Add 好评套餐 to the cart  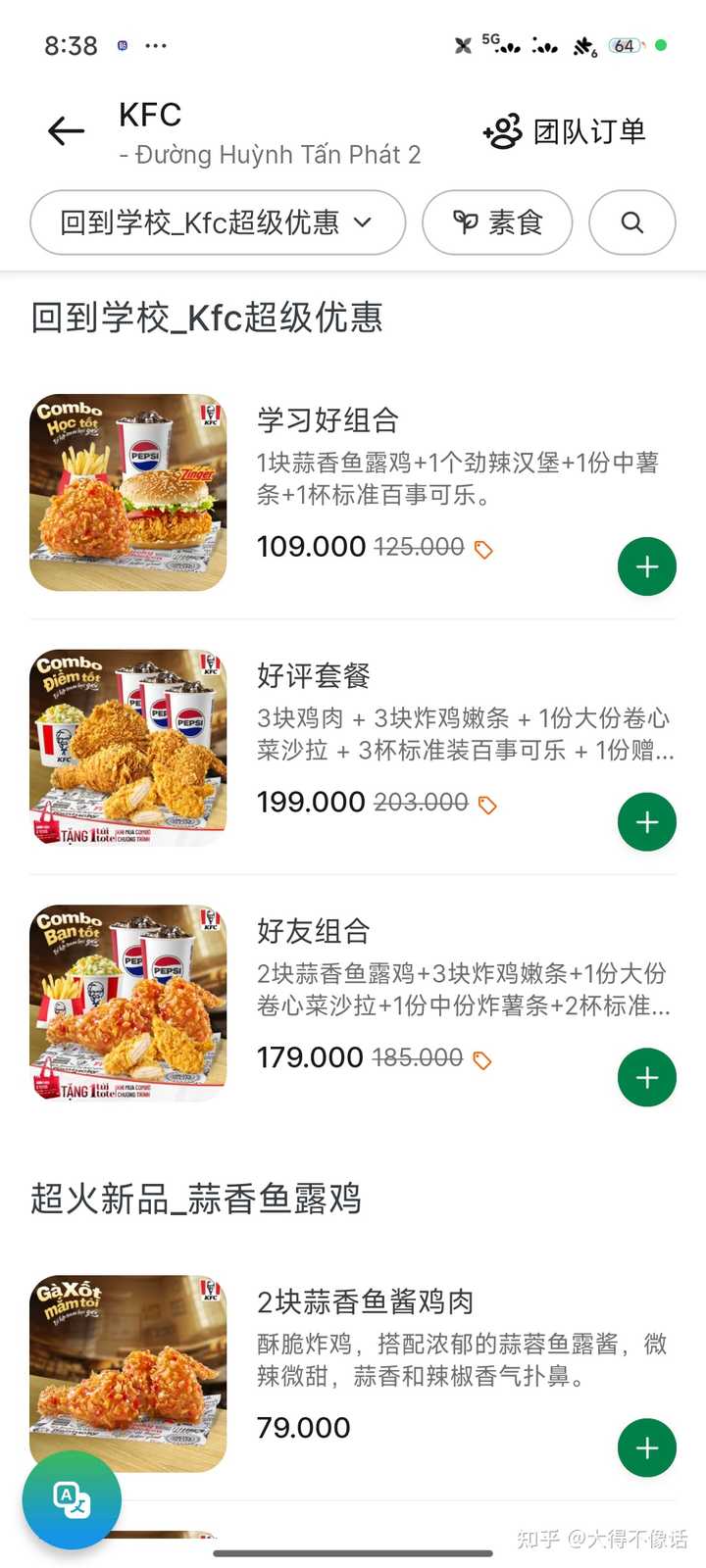coord(646,822)
